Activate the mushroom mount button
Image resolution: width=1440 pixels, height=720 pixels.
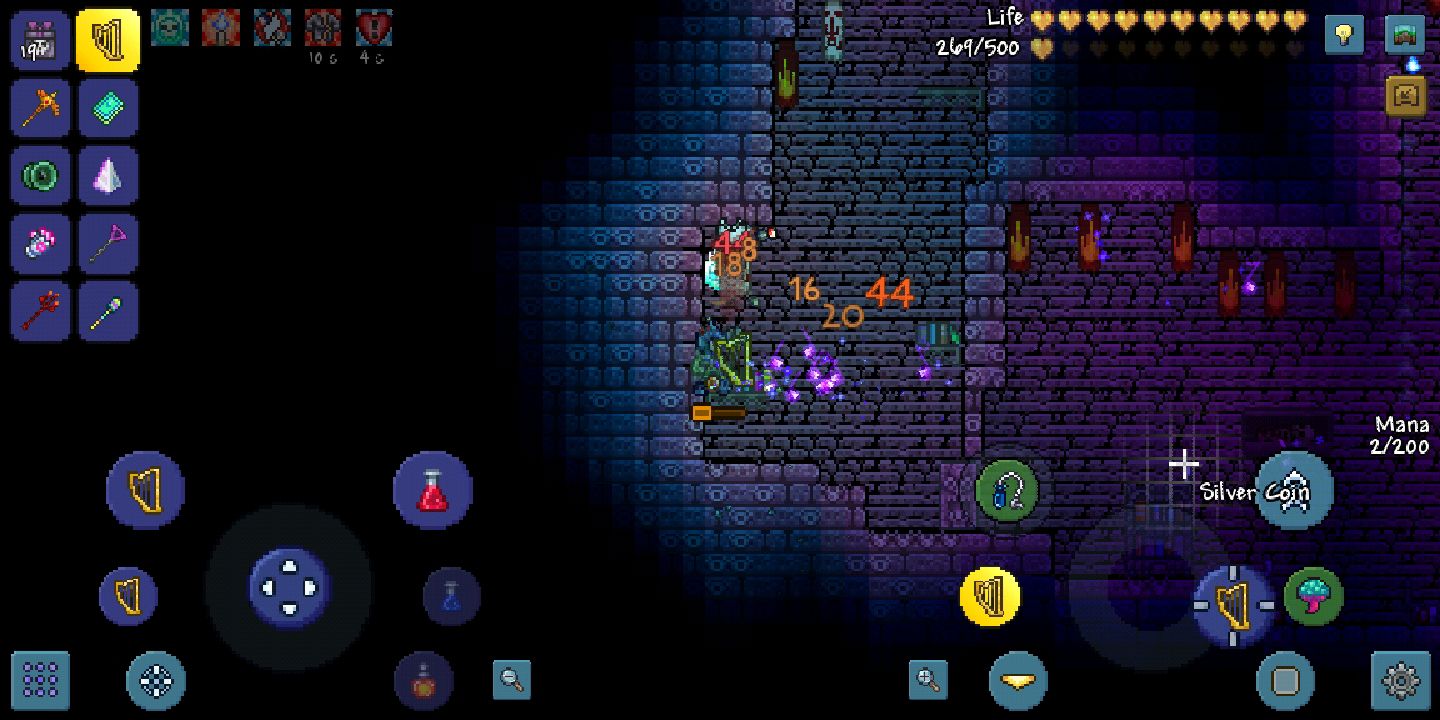tap(1313, 597)
